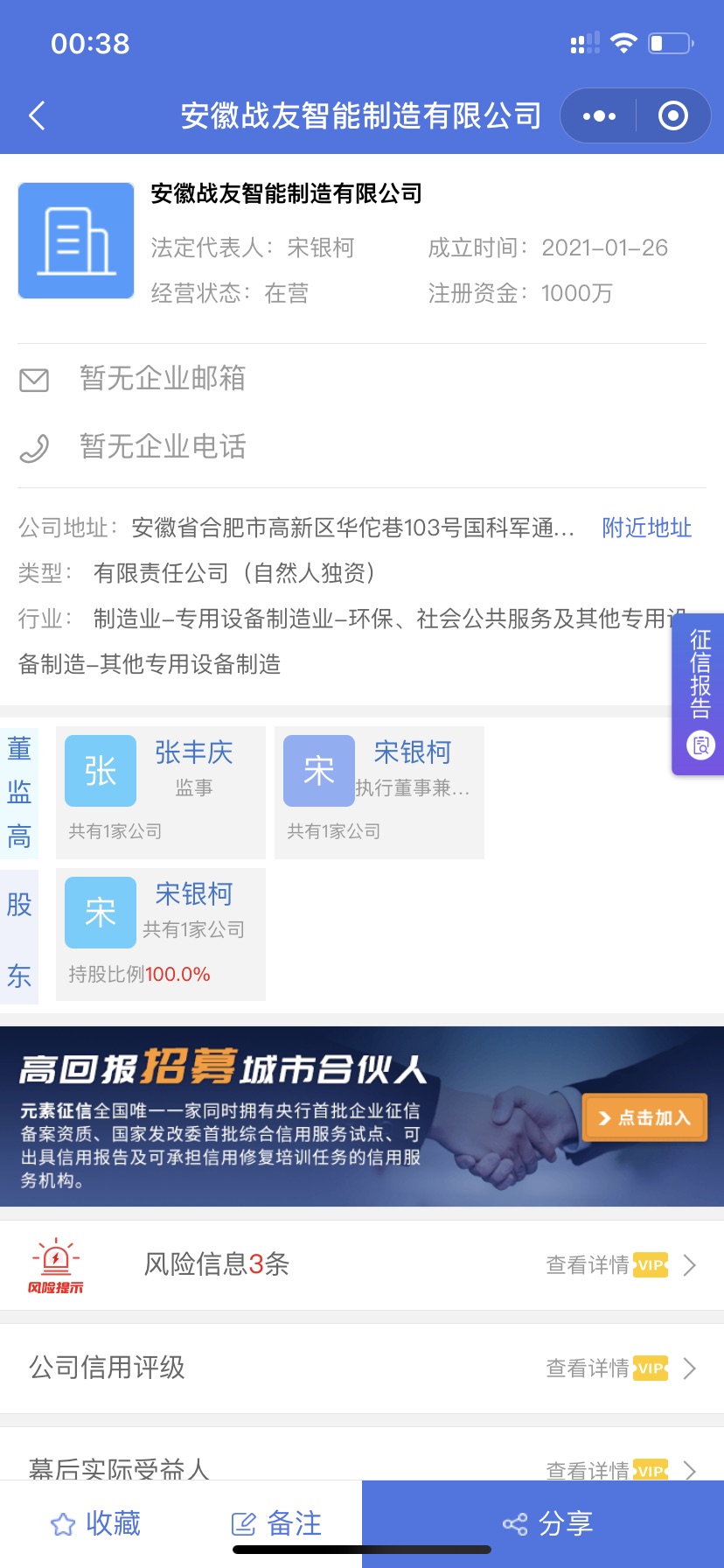Close the mini program with the circle icon

[x=672, y=115]
